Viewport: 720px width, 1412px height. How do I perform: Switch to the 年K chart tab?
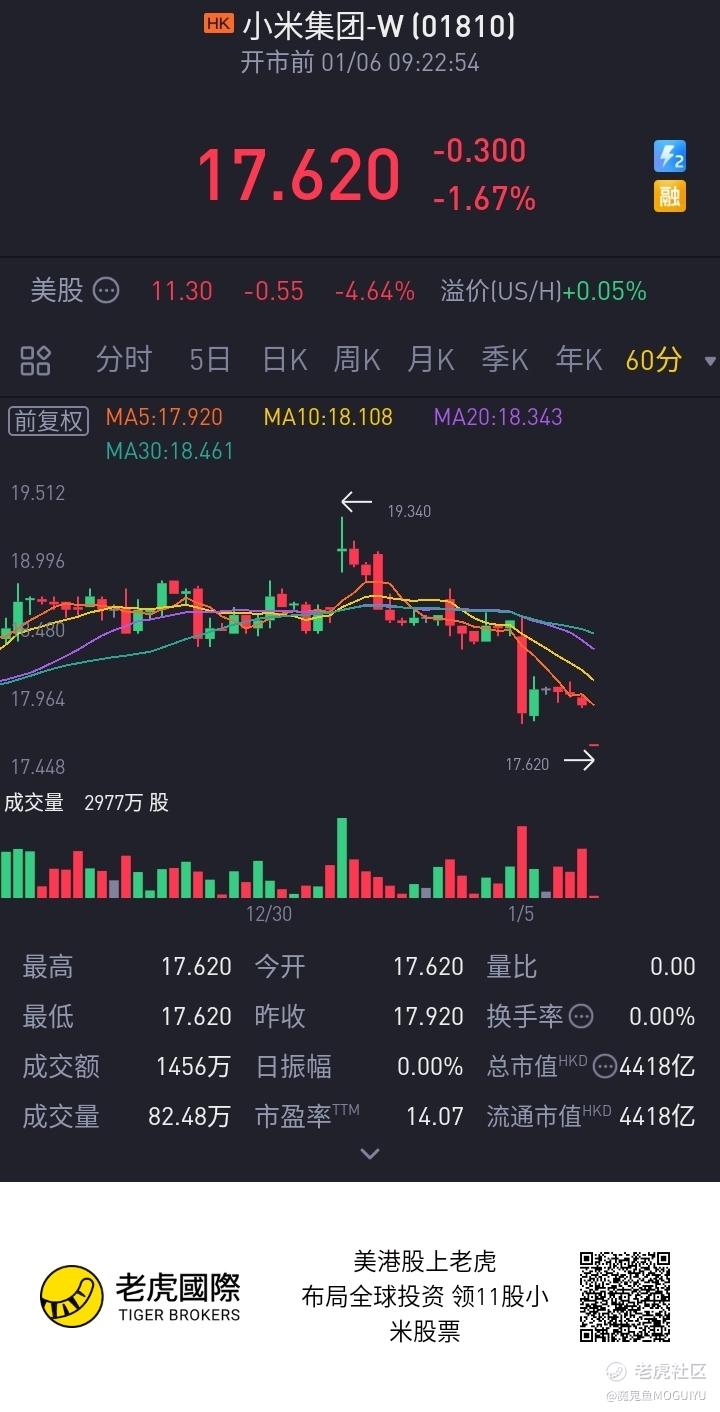point(579,359)
